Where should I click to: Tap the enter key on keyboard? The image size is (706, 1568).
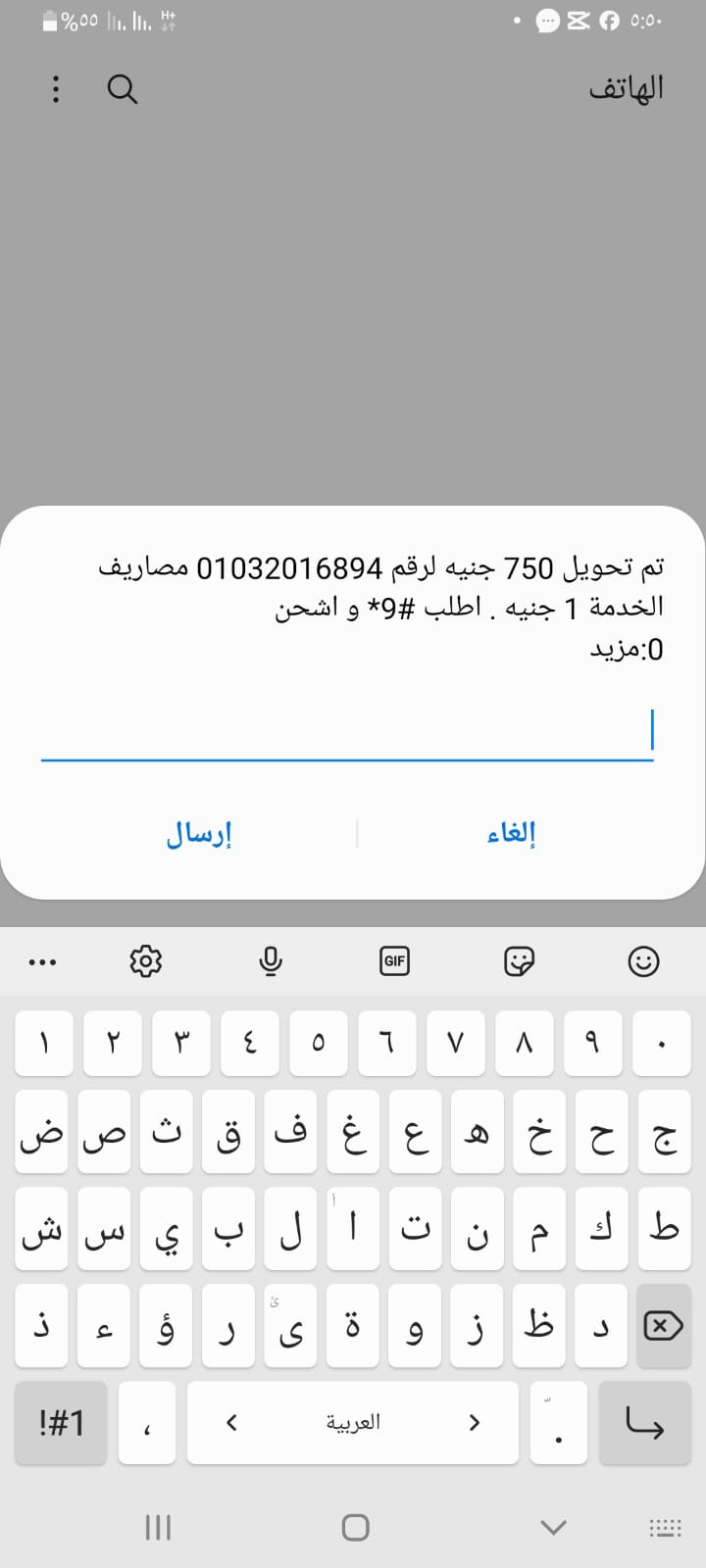[644, 1423]
